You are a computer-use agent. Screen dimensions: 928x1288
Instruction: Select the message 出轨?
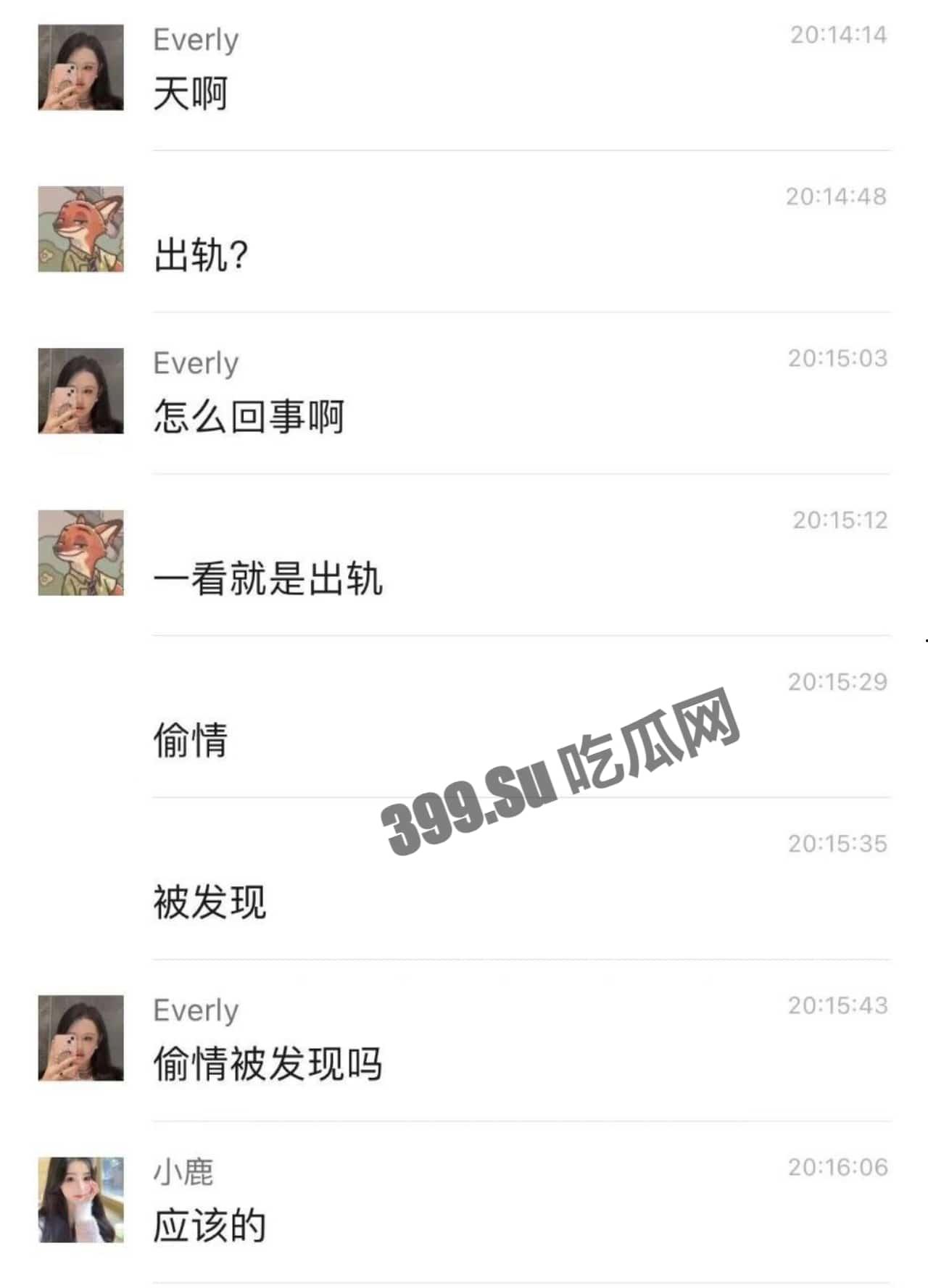click(x=199, y=254)
